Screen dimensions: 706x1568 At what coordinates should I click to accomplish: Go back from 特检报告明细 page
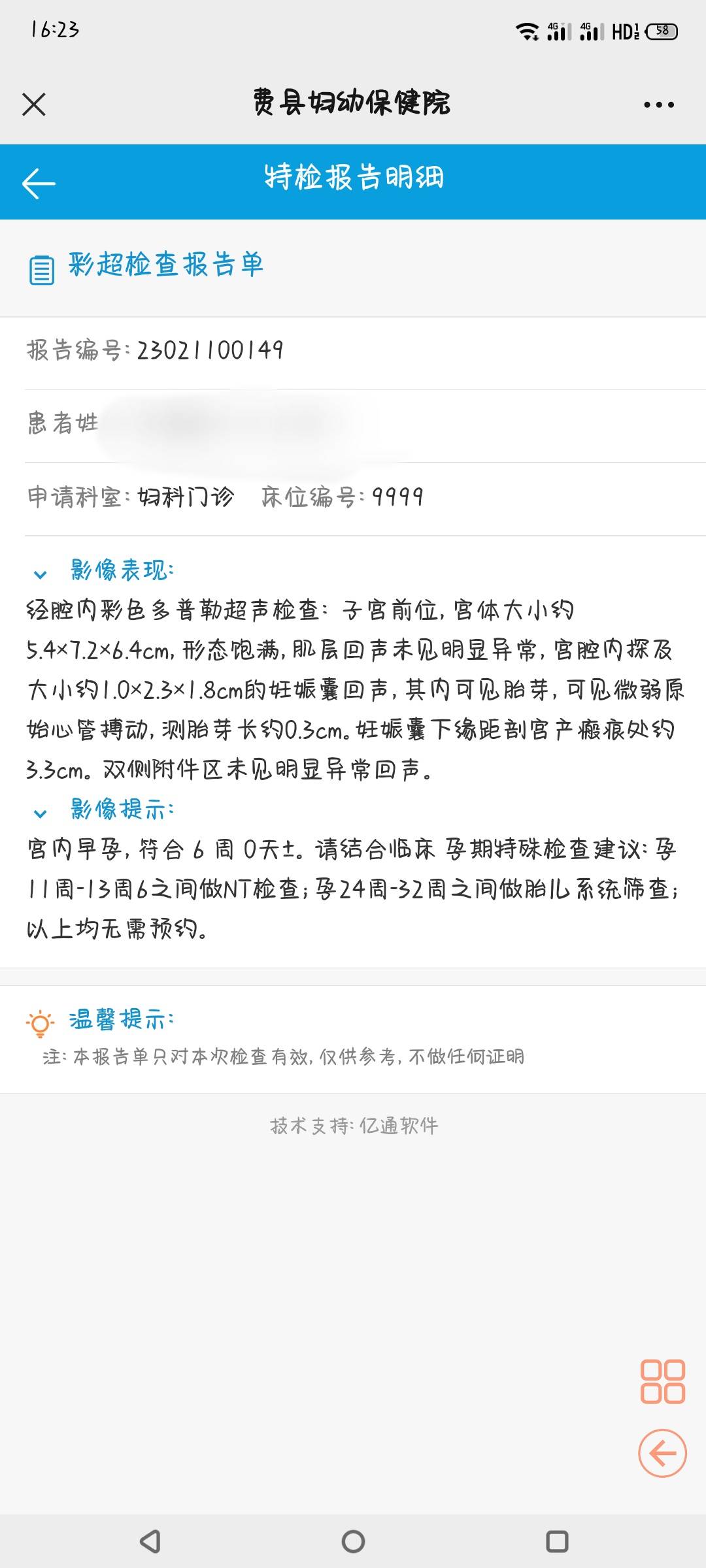(x=39, y=183)
